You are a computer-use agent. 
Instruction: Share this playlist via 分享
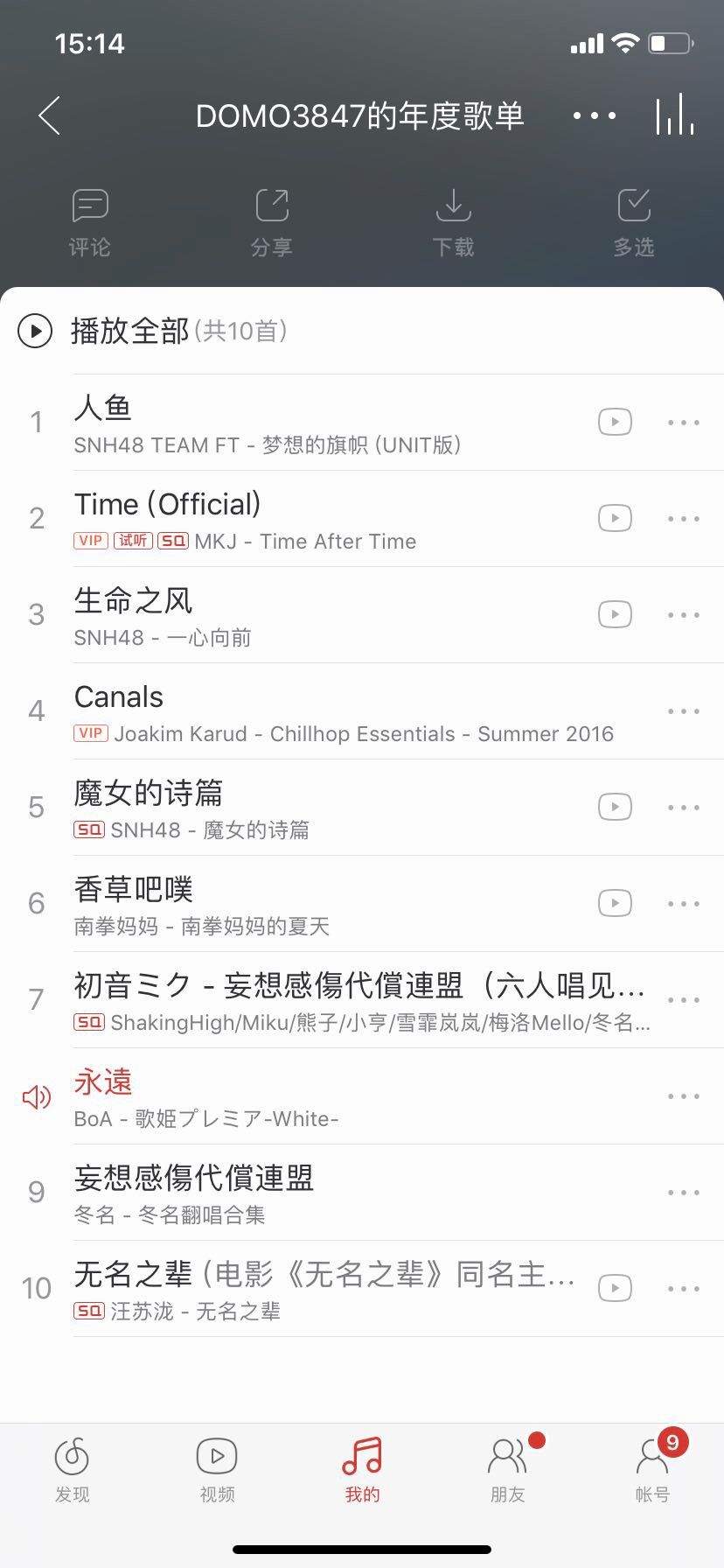272,220
